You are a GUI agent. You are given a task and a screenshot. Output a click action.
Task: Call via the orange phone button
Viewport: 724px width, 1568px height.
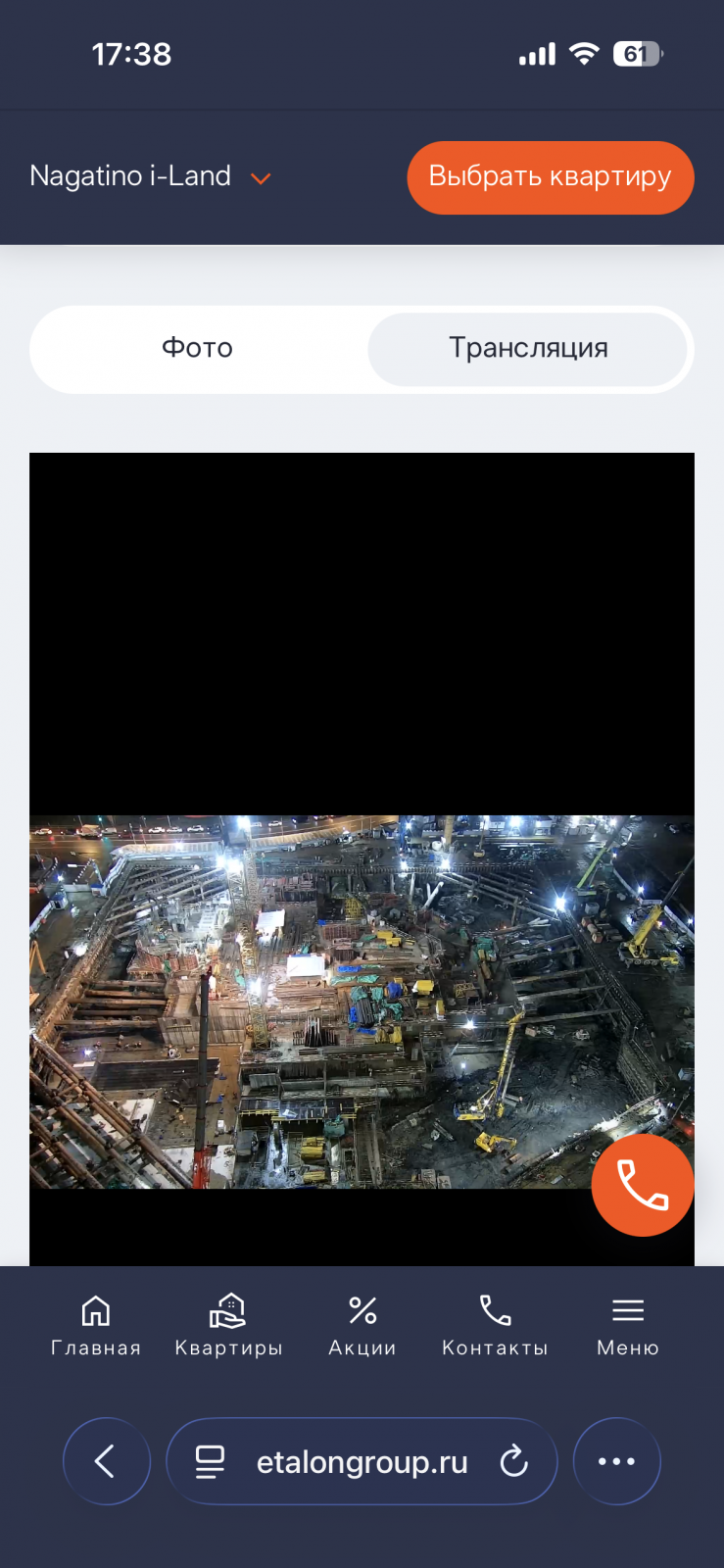point(643,1185)
